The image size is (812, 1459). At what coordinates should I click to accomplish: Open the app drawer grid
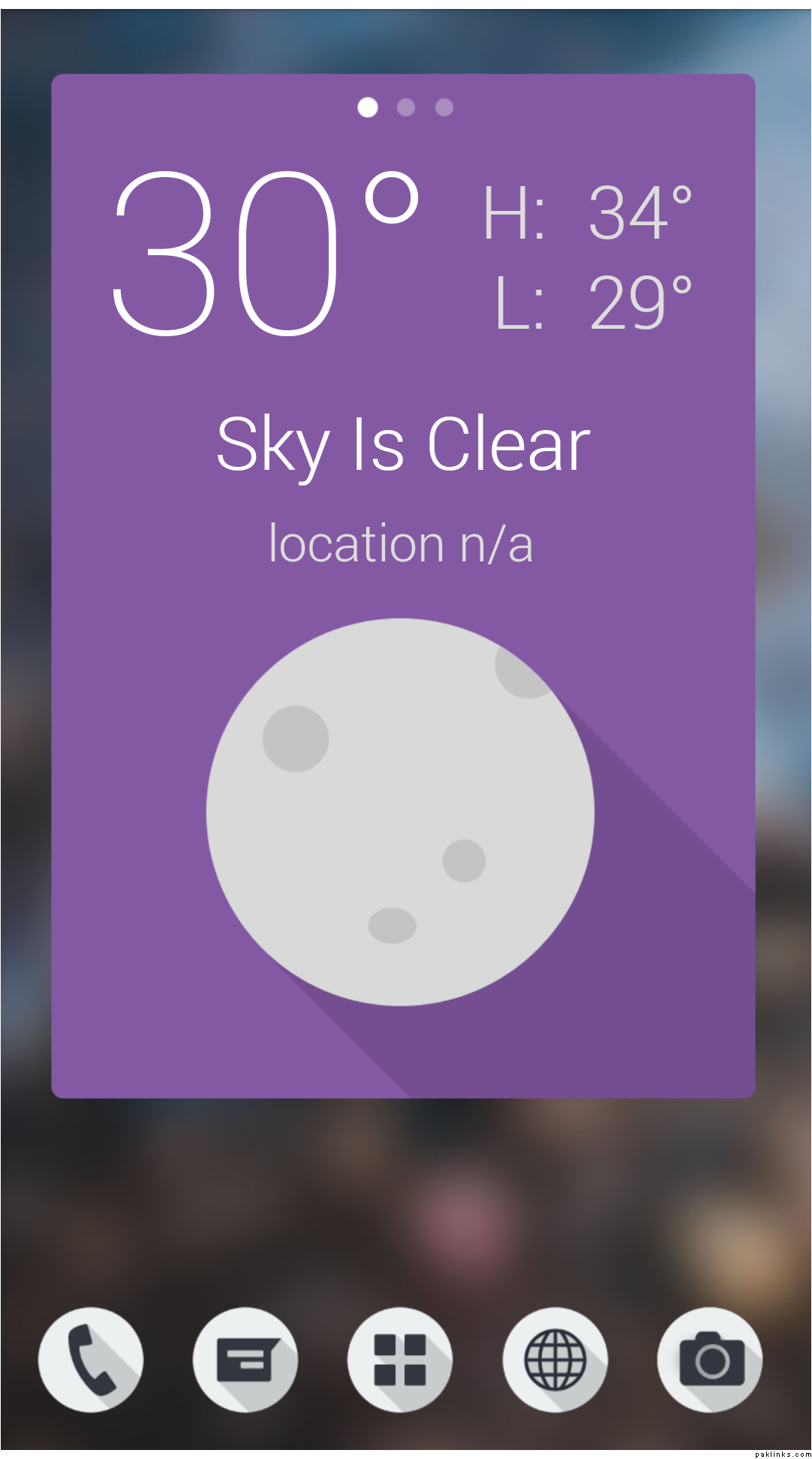pos(400,1360)
